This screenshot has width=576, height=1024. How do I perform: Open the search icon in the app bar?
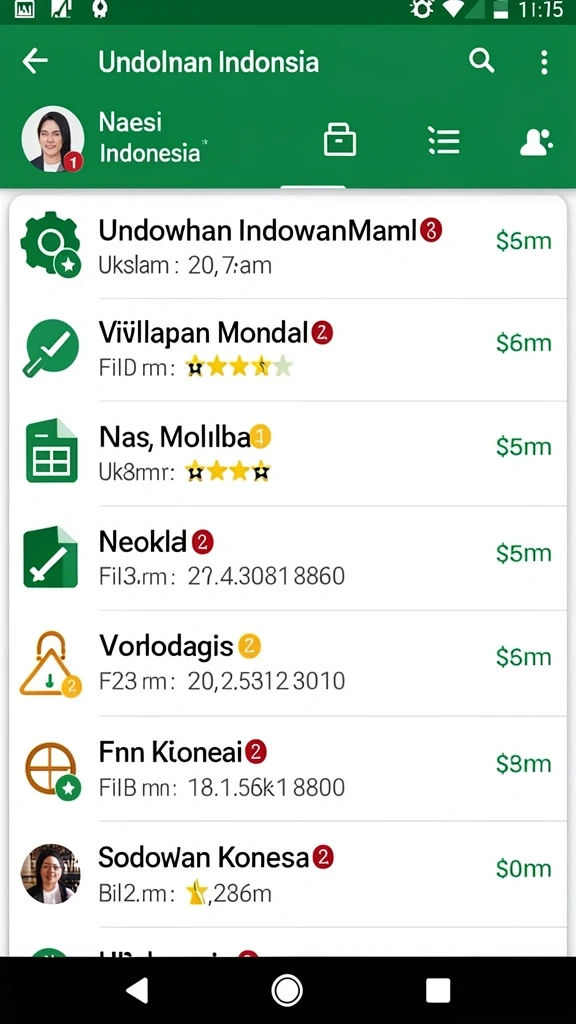click(481, 61)
